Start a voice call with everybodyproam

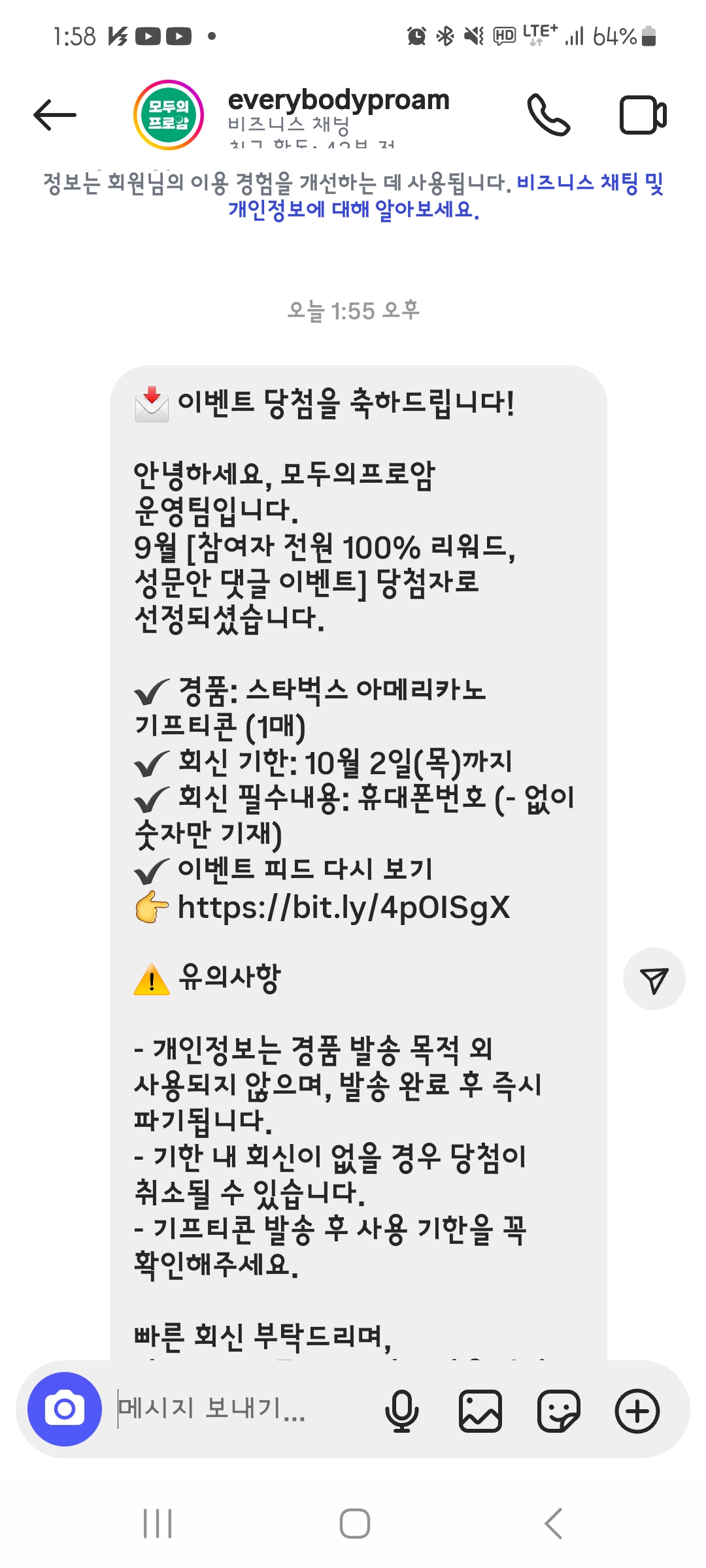[549, 115]
